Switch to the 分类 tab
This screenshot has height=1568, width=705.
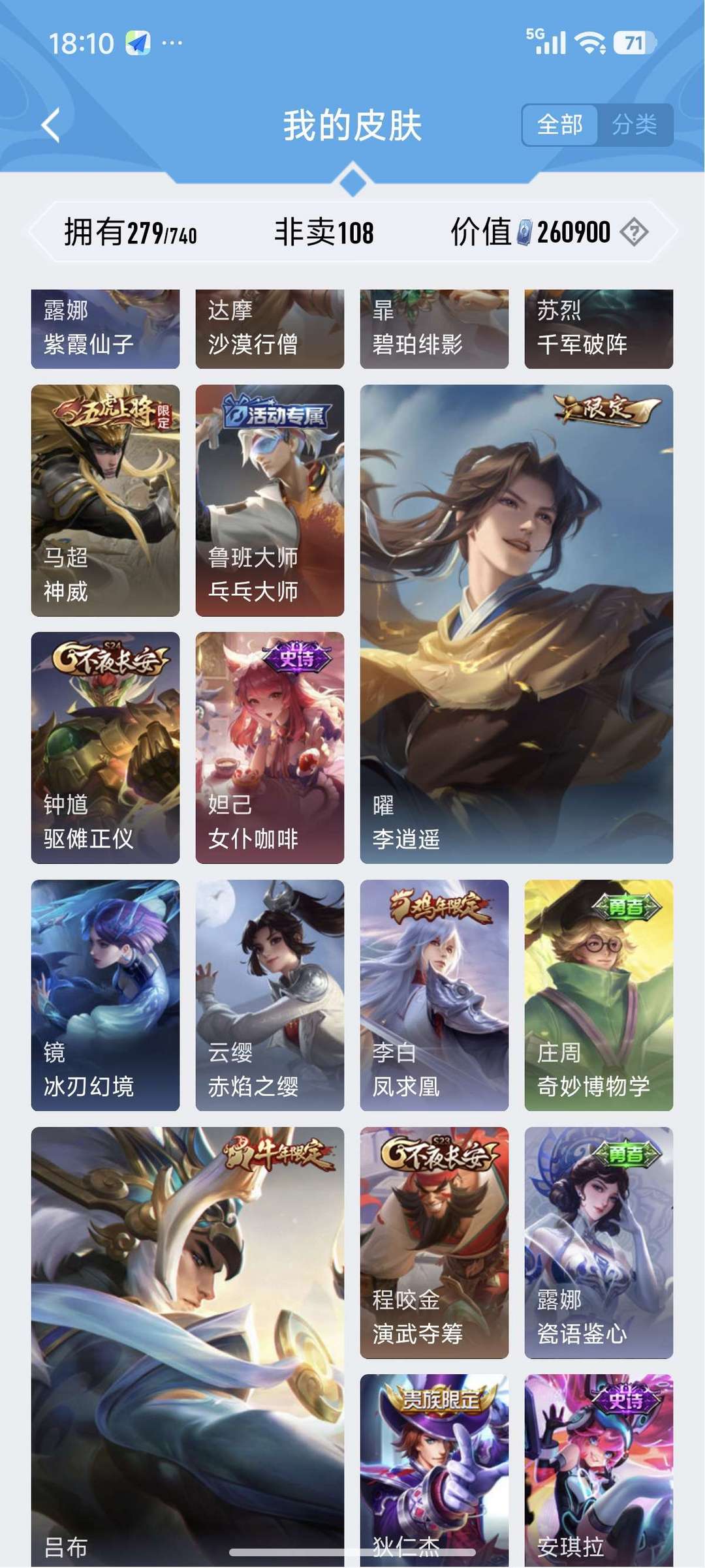[x=634, y=125]
